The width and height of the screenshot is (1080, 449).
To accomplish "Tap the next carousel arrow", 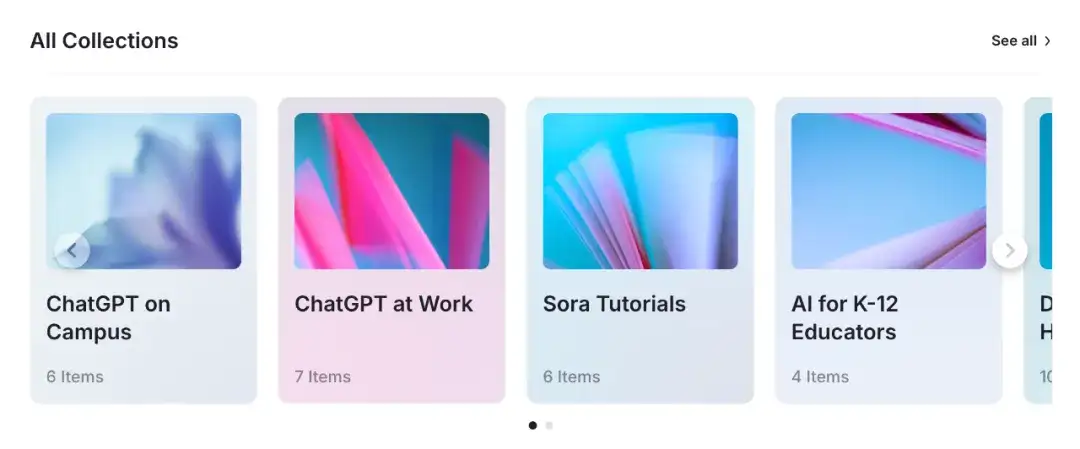I will tap(1009, 250).
